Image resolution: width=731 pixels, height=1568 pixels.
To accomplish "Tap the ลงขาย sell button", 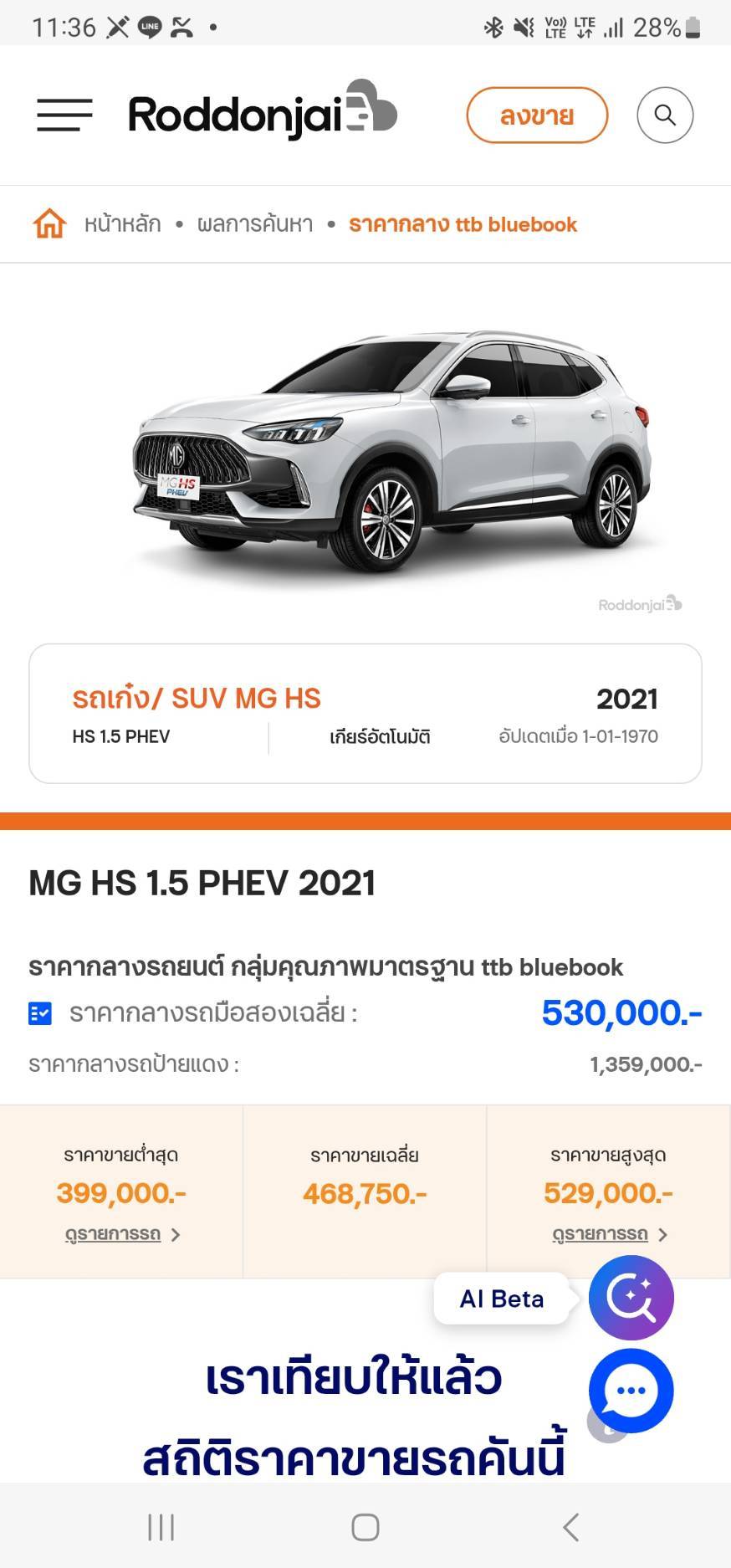I will pyautogui.click(x=537, y=115).
